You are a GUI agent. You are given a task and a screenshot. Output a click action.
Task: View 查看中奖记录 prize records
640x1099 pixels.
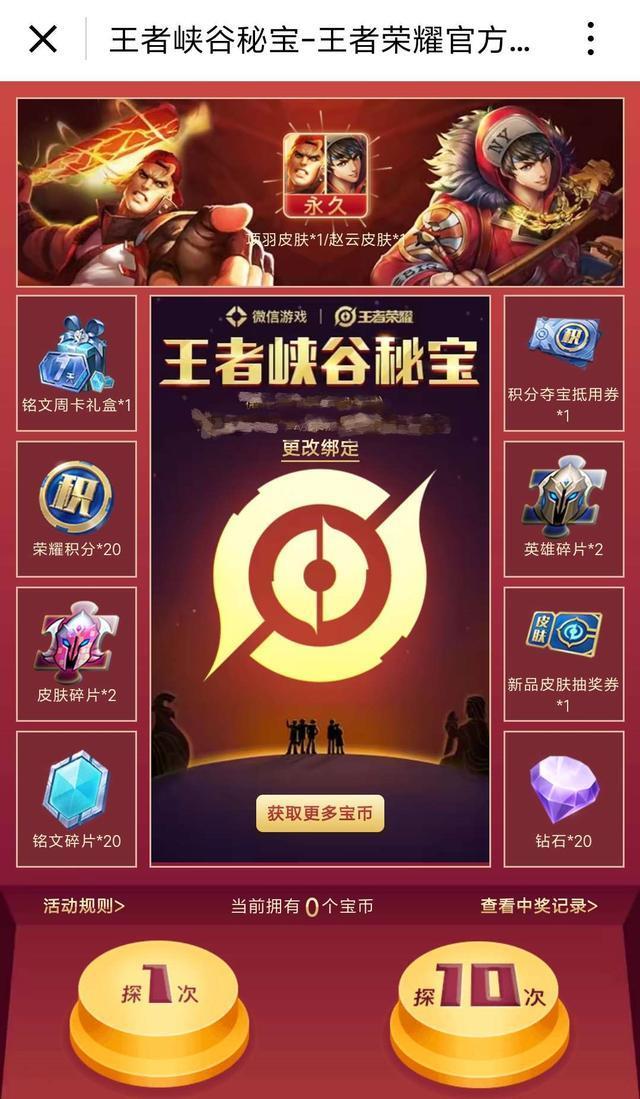[x=539, y=906]
